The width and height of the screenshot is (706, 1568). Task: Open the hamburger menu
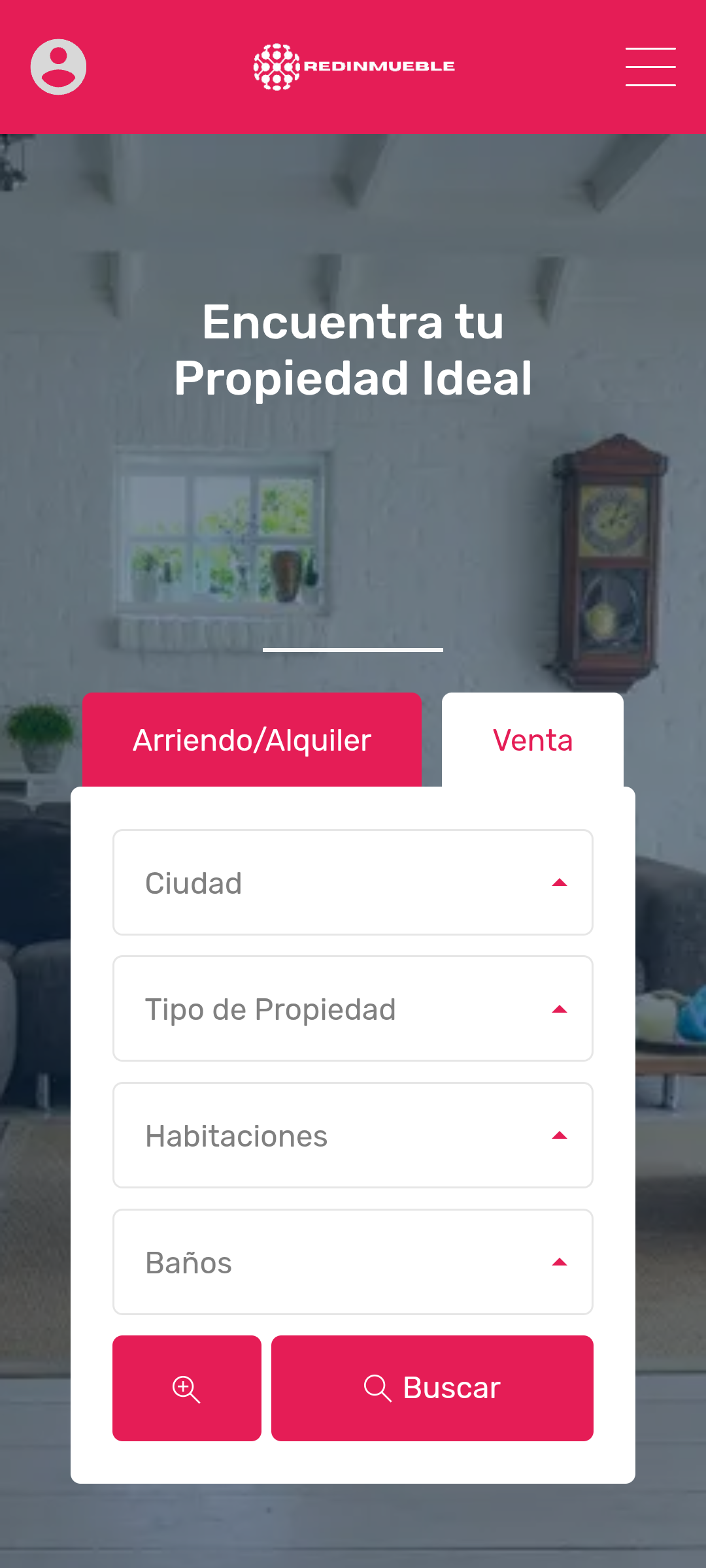pyautogui.click(x=650, y=67)
